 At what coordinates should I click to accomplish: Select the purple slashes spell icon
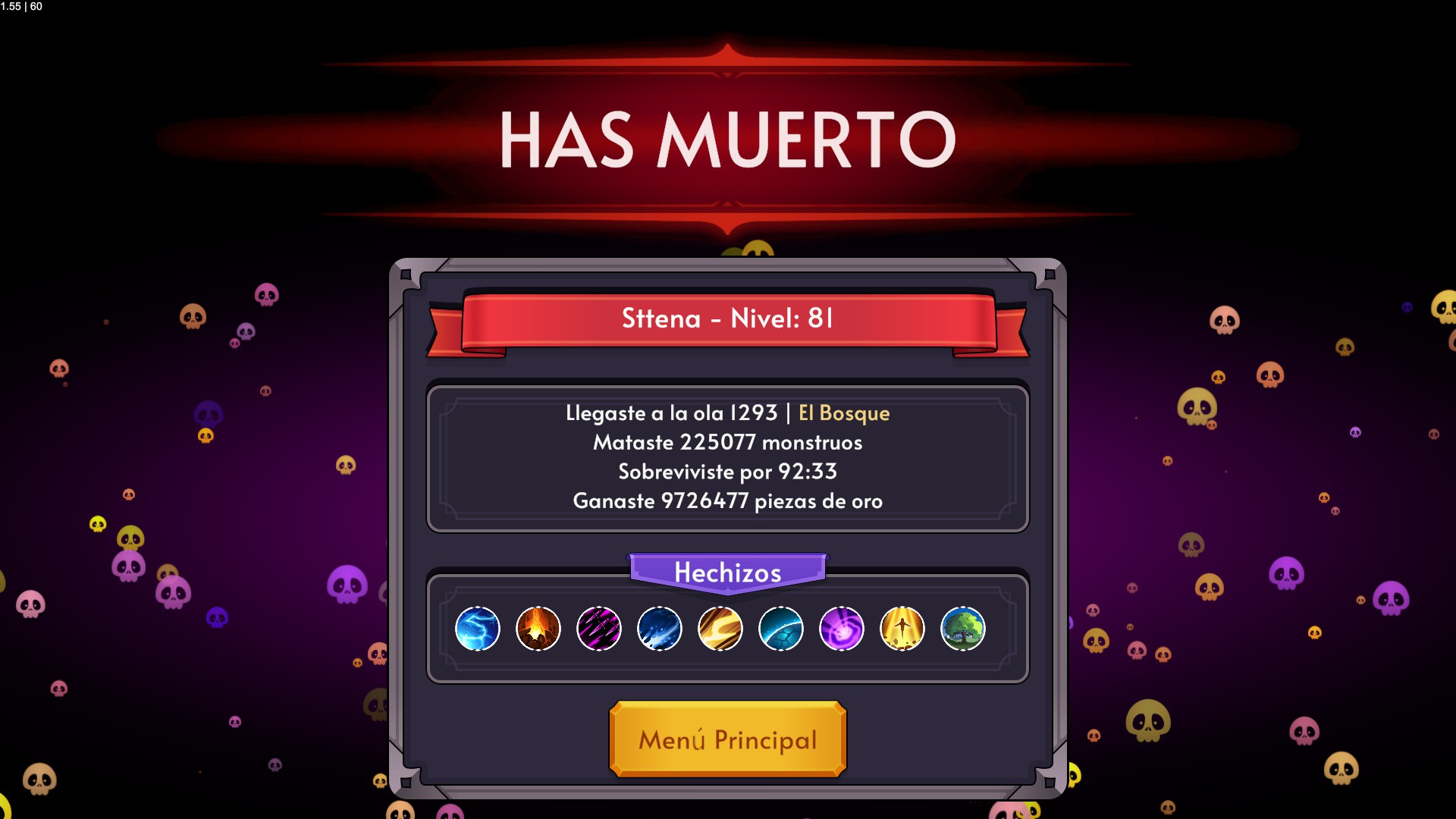pyautogui.click(x=599, y=629)
